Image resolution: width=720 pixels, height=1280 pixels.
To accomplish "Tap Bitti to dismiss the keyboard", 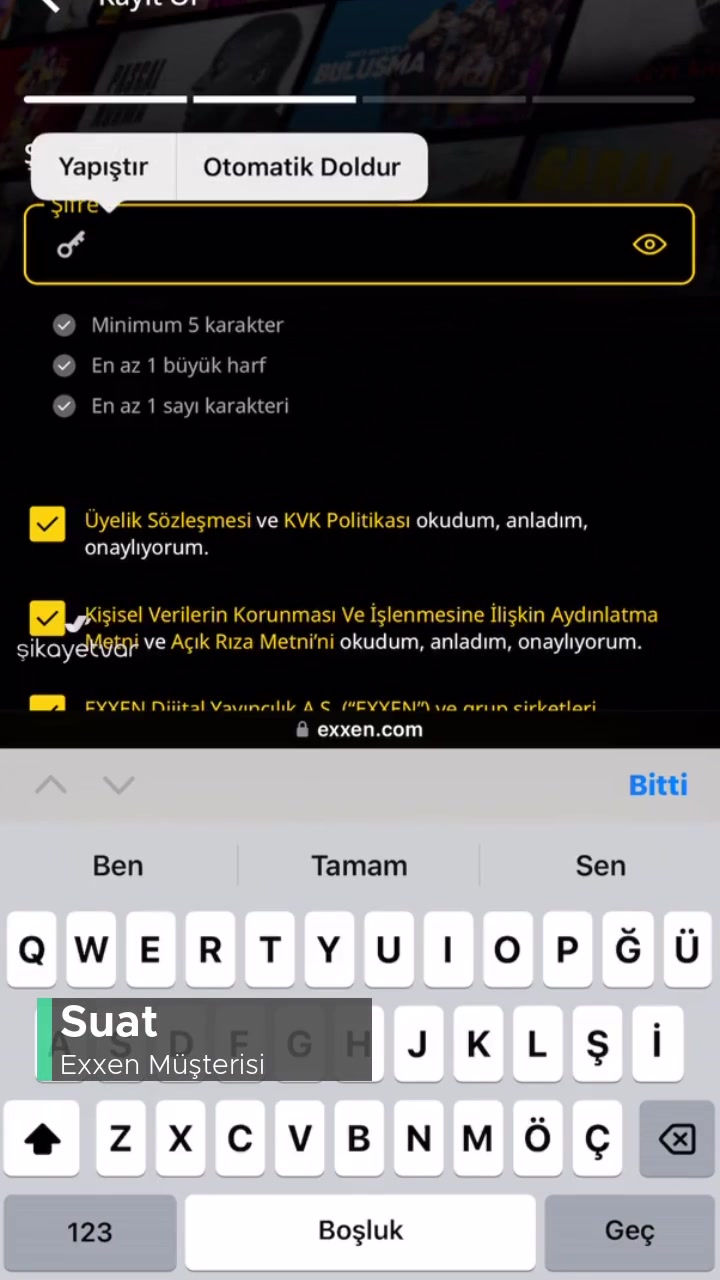I will tap(658, 785).
